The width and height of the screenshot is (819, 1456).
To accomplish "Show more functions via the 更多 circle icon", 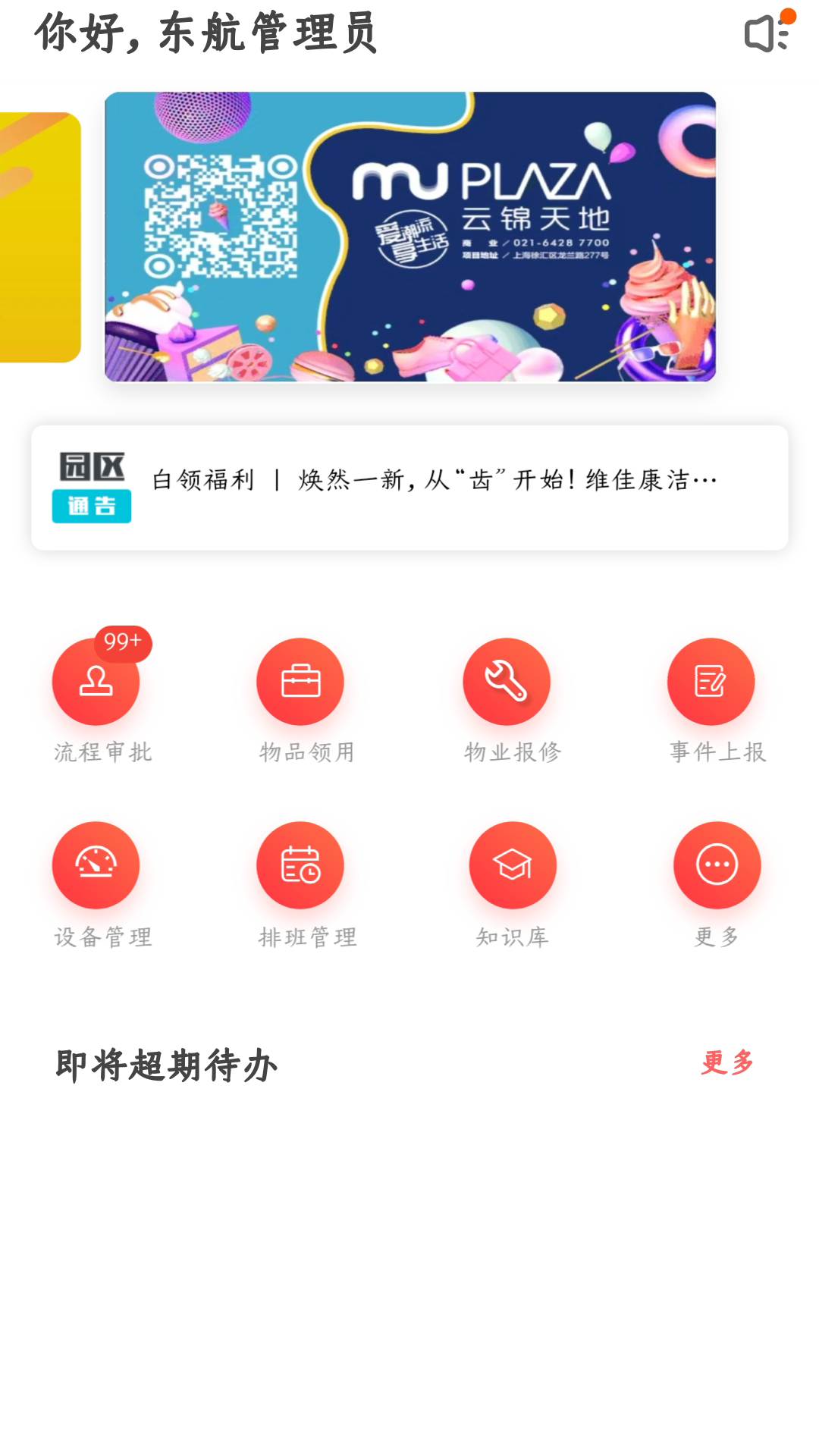I will [717, 865].
